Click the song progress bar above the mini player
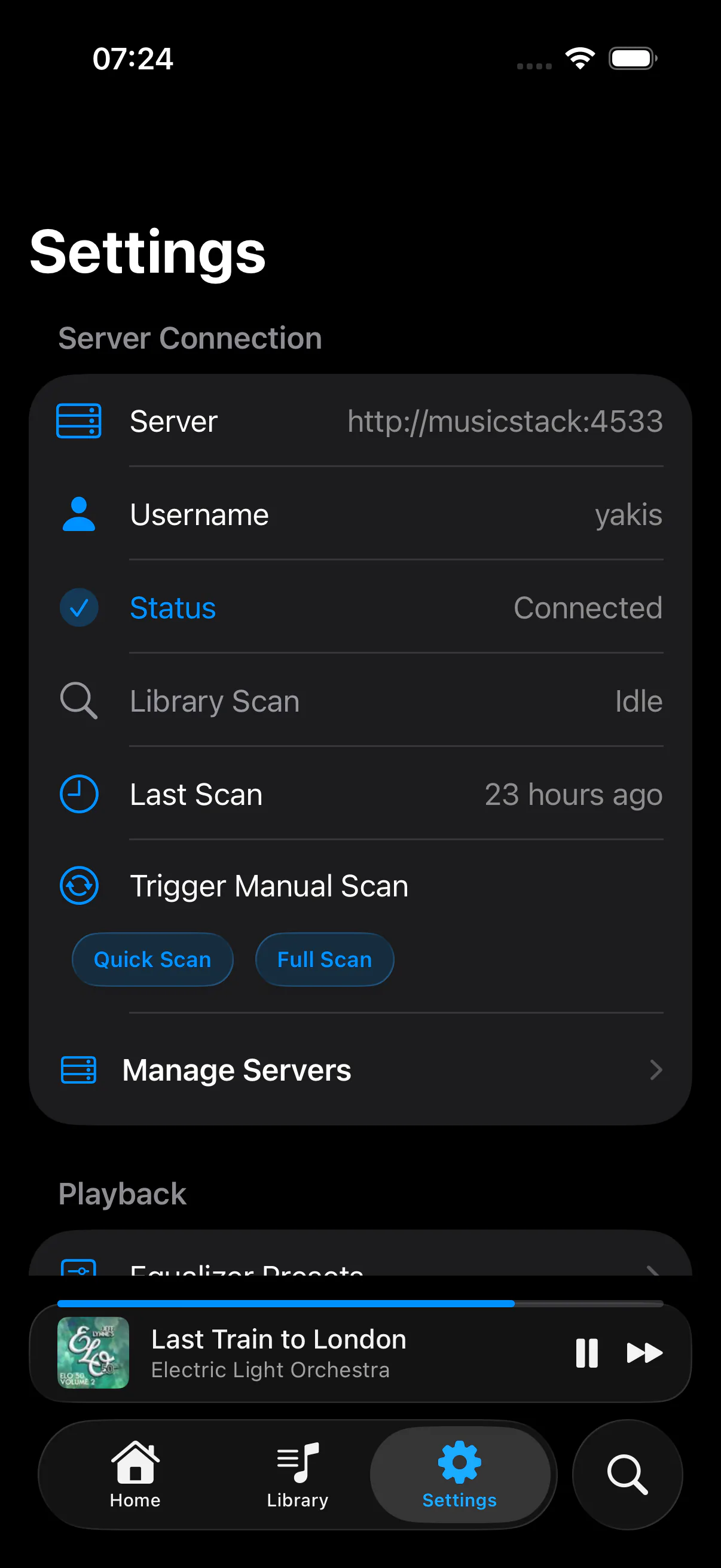Viewport: 721px width, 1568px height. tap(359, 1303)
